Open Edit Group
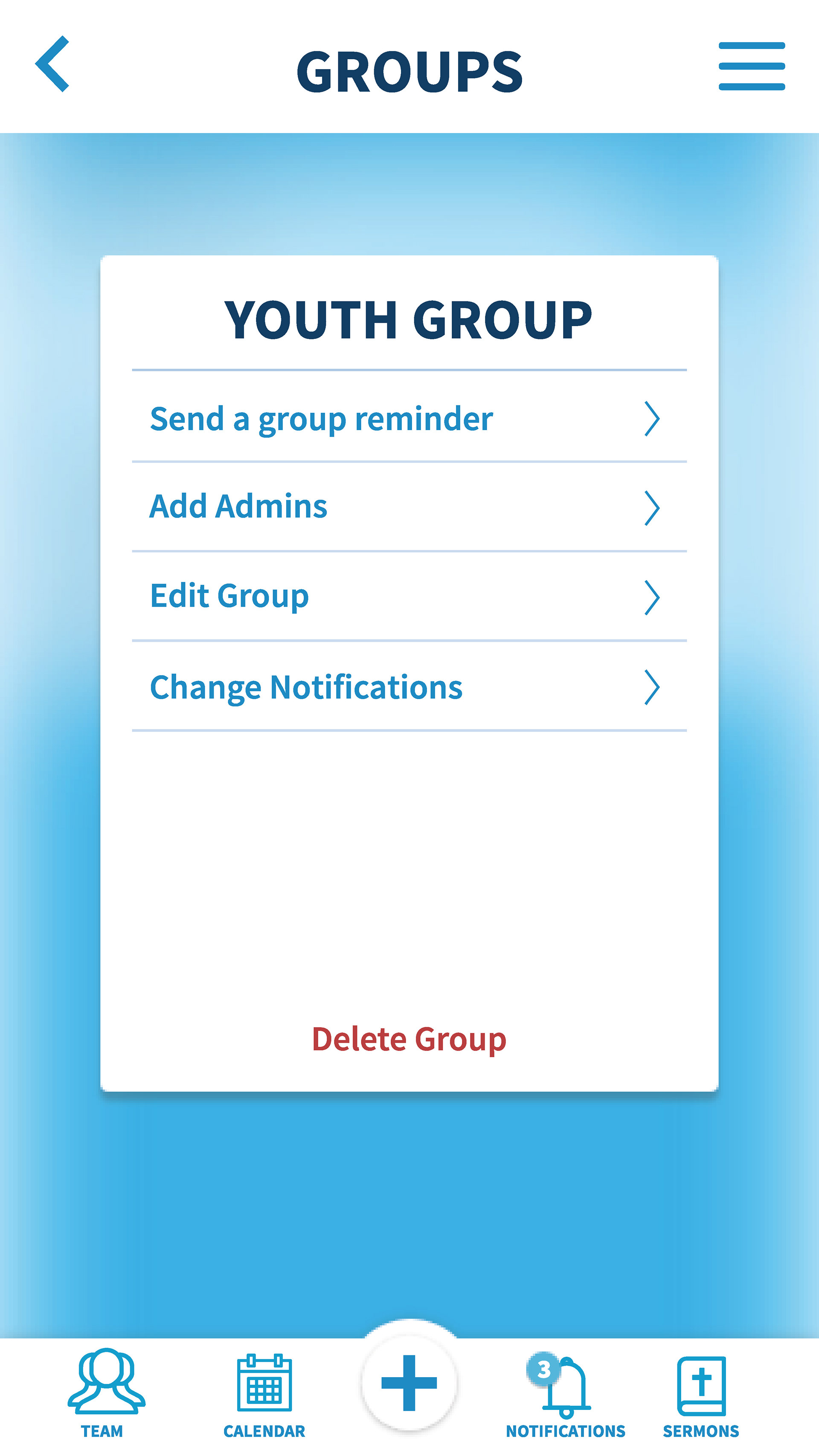This screenshot has height=1456, width=819. [x=409, y=596]
